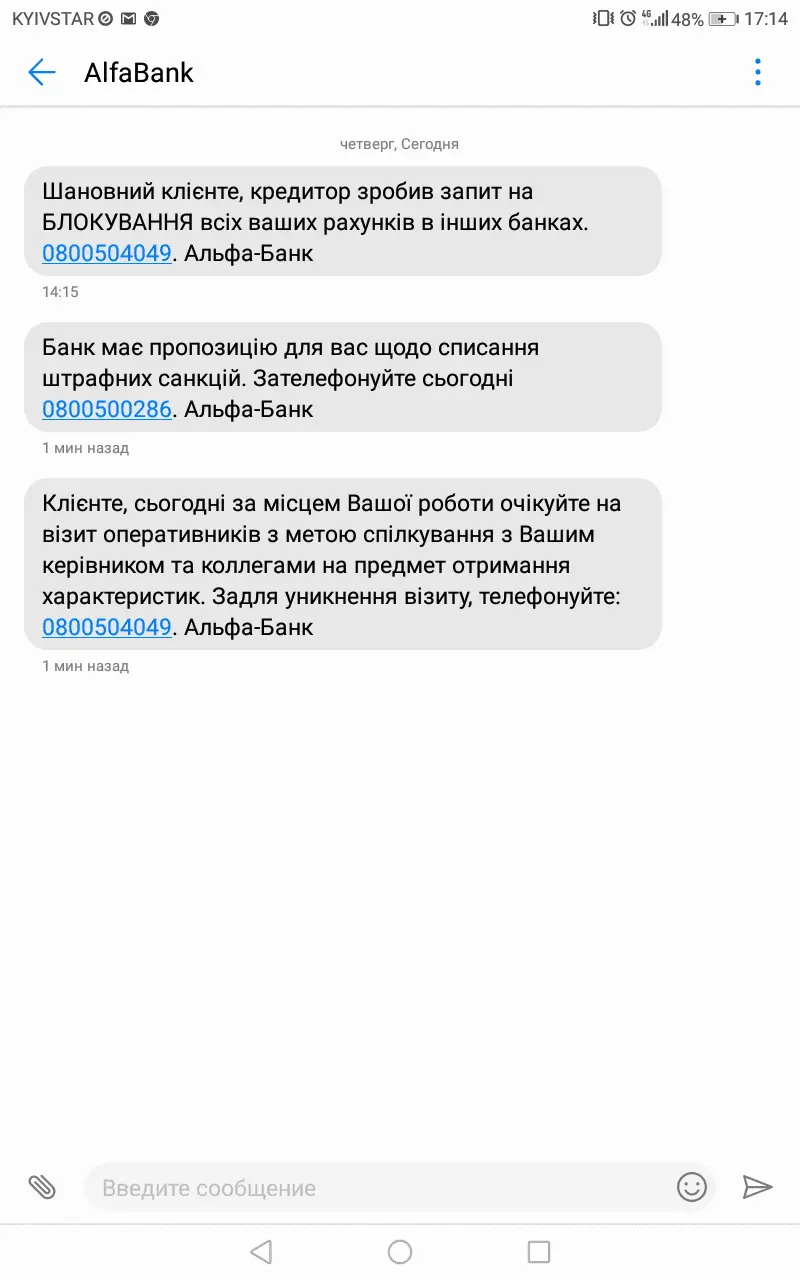Open recent apps with the square button
This screenshot has width=800, height=1280.
tap(539, 1251)
